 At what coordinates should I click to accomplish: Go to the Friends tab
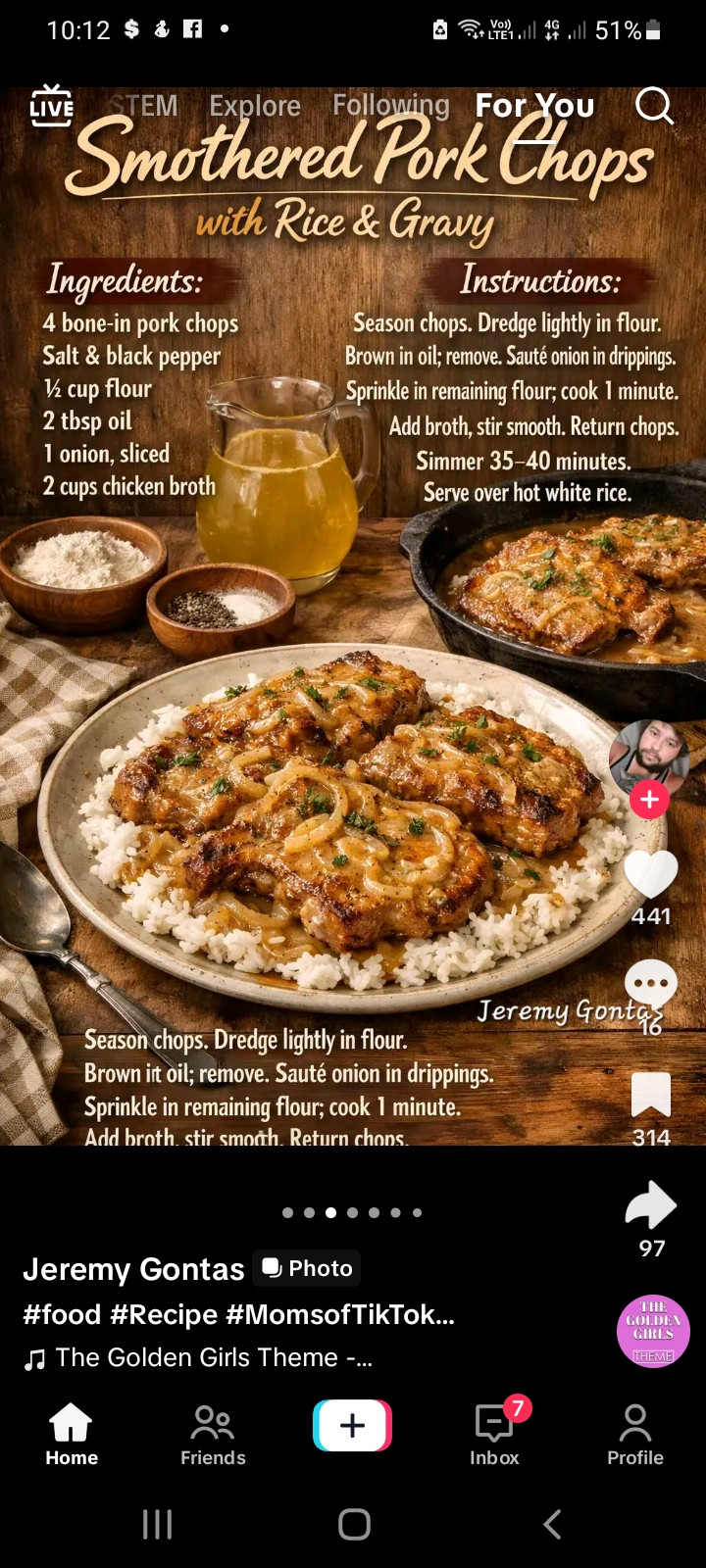pos(213,1436)
